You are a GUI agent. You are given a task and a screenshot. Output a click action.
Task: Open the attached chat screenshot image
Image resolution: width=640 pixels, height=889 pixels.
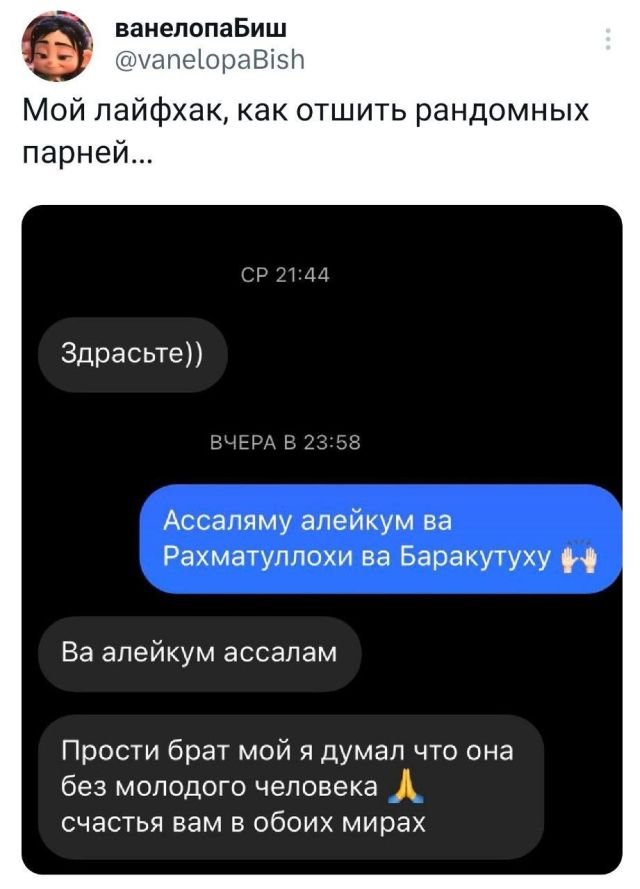click(322, 540)
